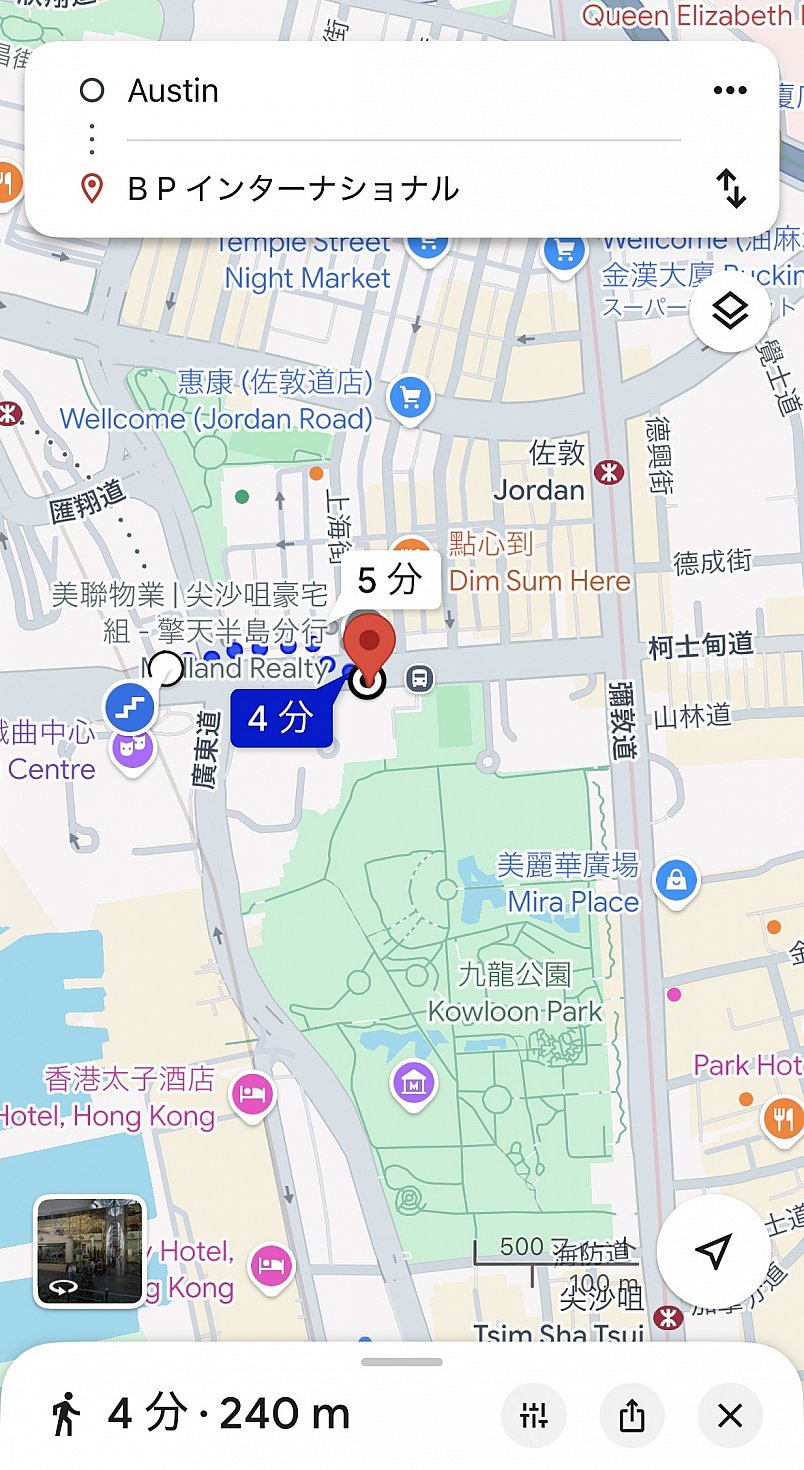Tap the bus stop icon near the destination
The image size is (804, 1470).
(x=419, y=678)
